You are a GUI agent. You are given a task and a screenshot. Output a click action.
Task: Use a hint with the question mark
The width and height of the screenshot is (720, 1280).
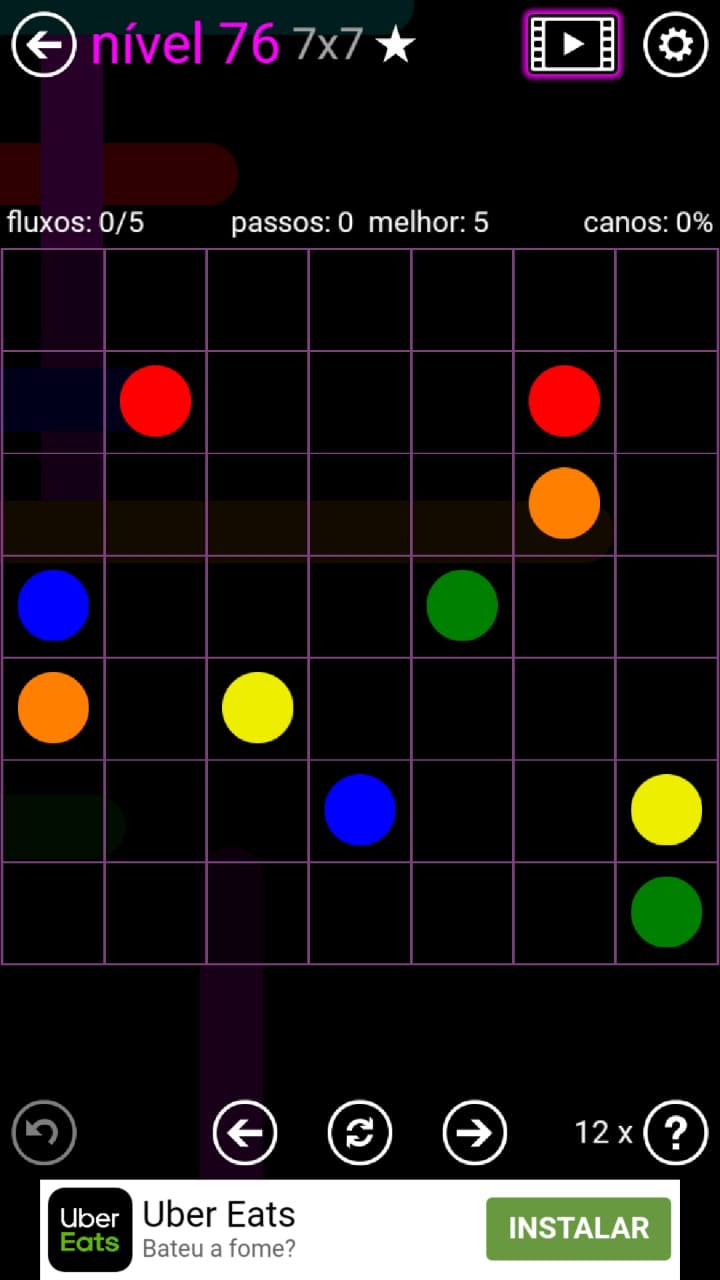676,1133
